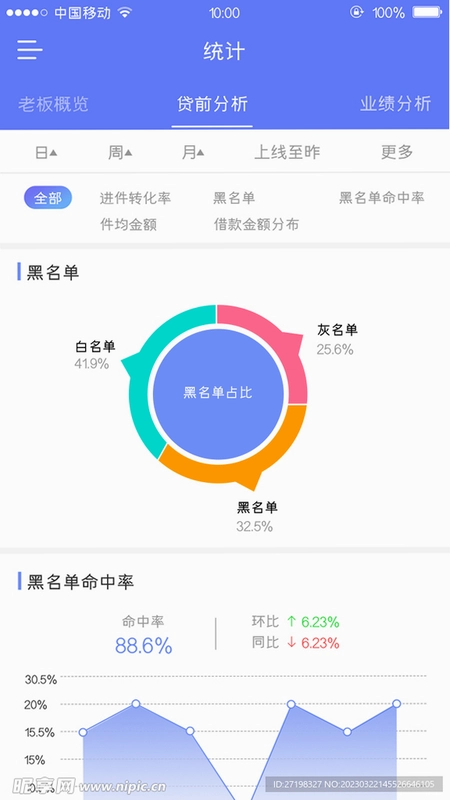This screenshot has height=800, width=450.
Task: Open the hamburger drawer menu
Action: click(30, 51)
